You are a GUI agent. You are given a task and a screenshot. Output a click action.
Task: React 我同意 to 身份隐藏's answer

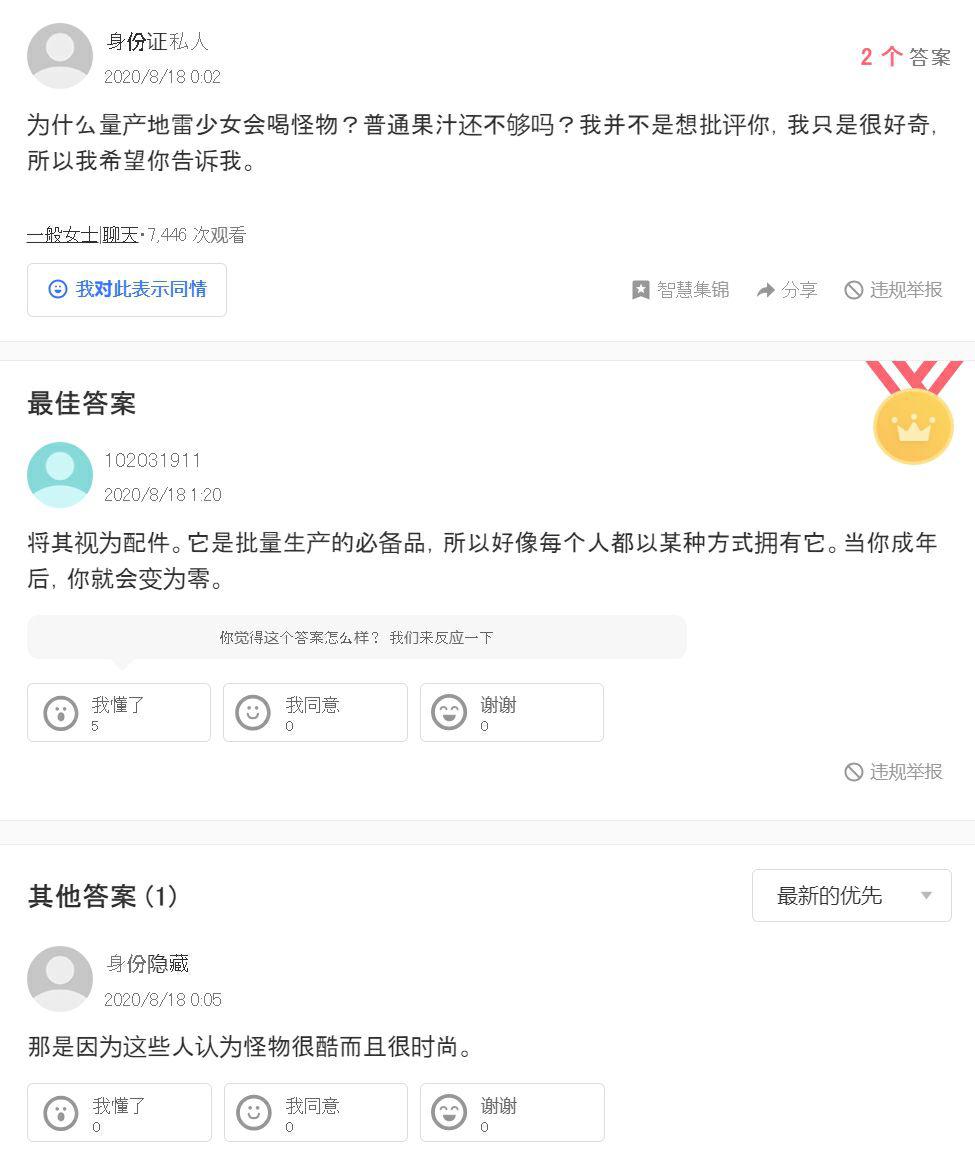click(315, 1112)
